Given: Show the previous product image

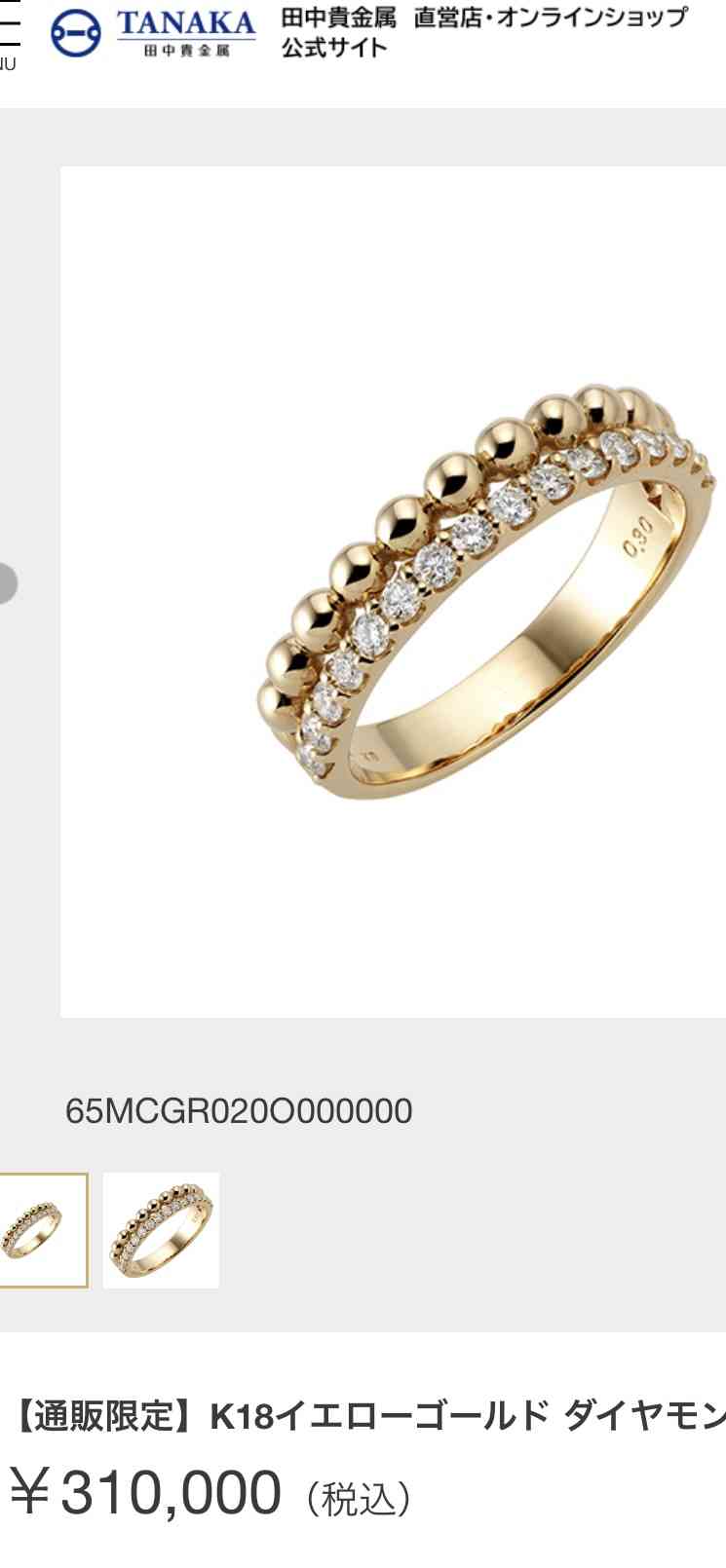Looking at the screenshot, I should (x=7, y=584).
